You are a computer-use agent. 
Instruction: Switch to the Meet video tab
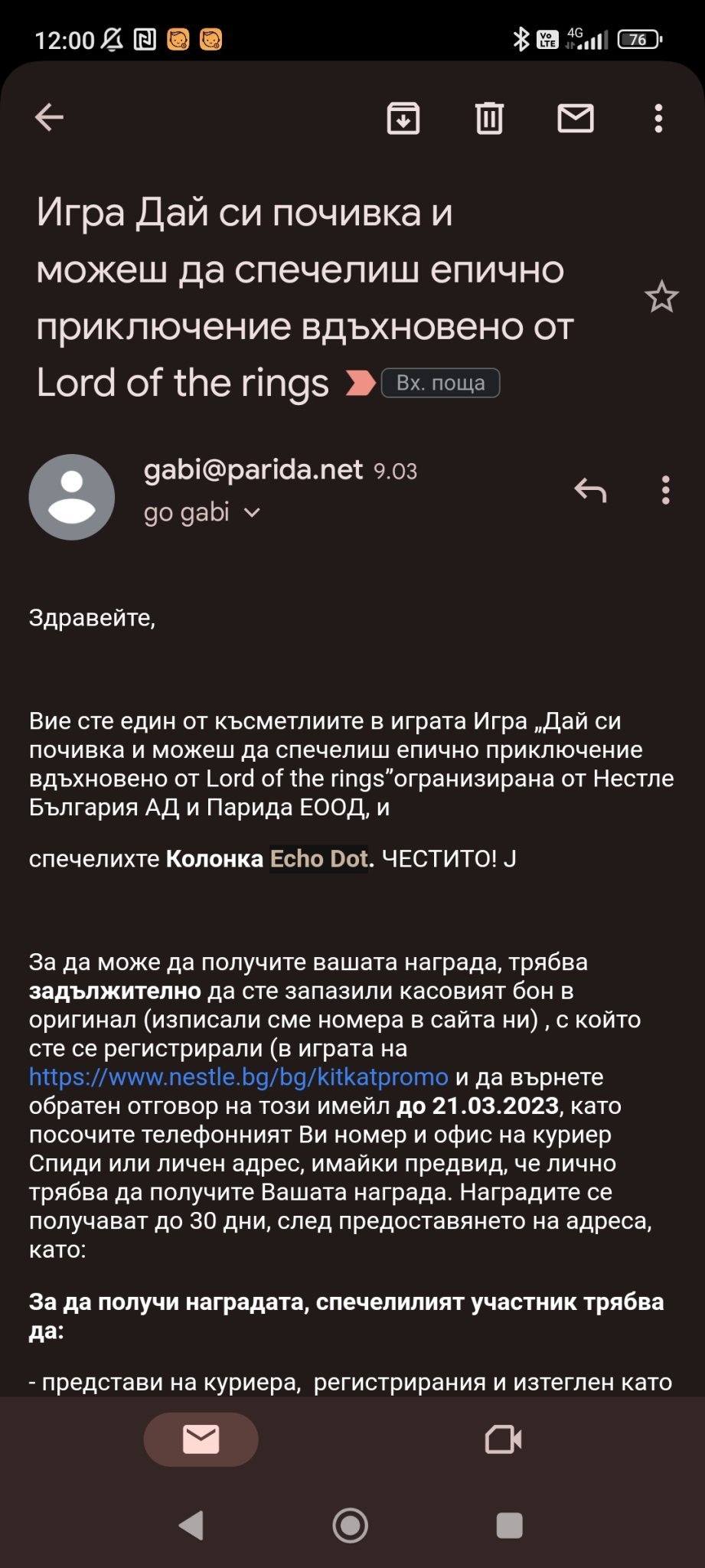(504, 1439)
